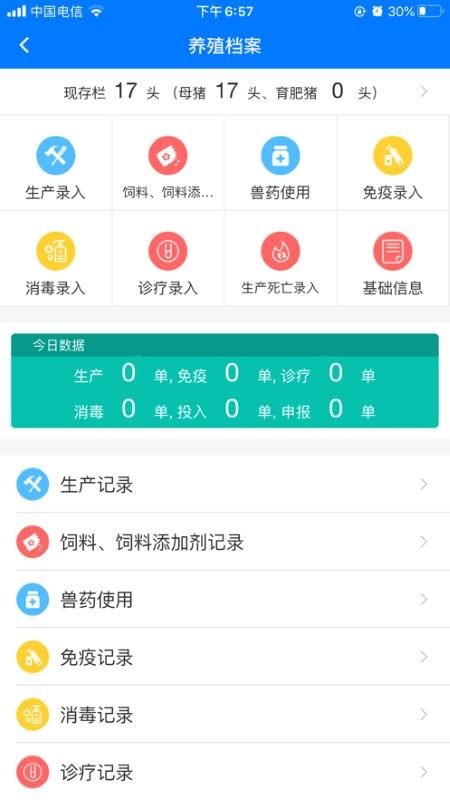View 免疫记录
This screenshot has height=800, width=450.
click(225, 657)
